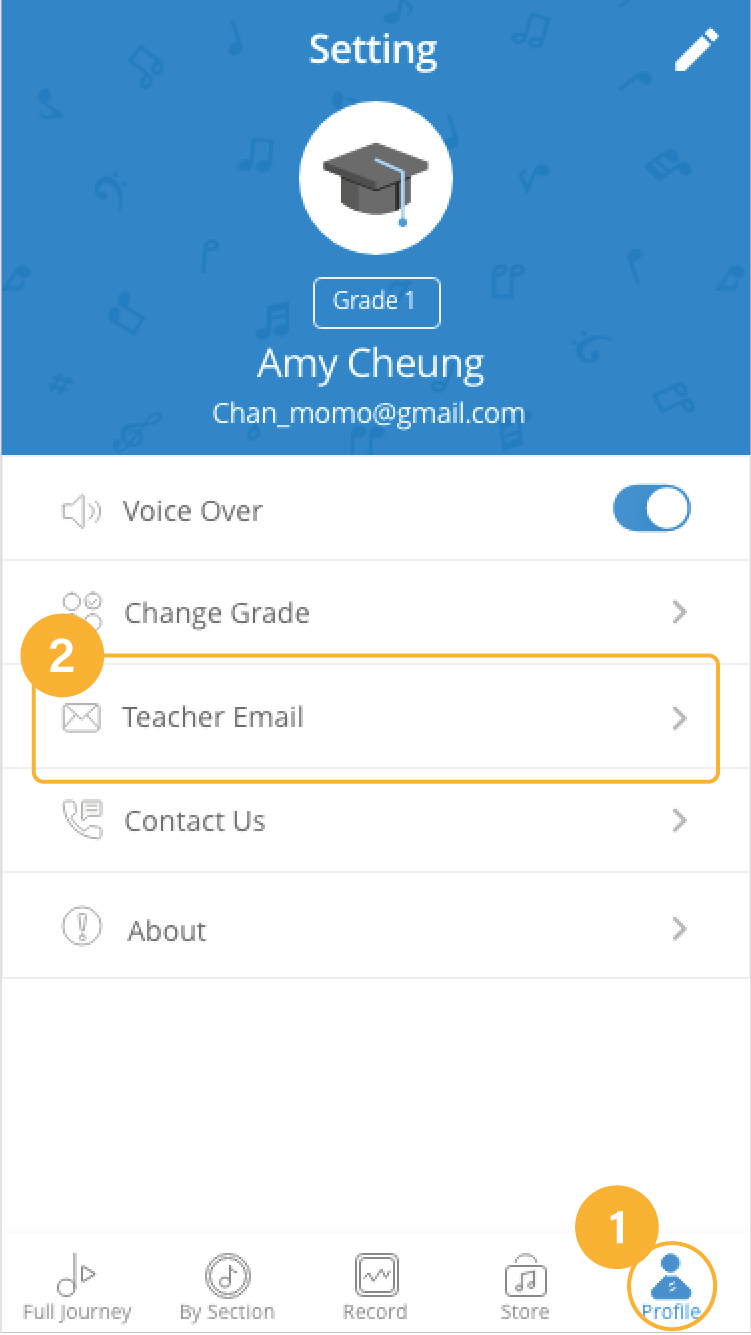Open the Change Grade setting
Image resolution: width=751 pixels, height=1335 pixels.
pos(375,612)
